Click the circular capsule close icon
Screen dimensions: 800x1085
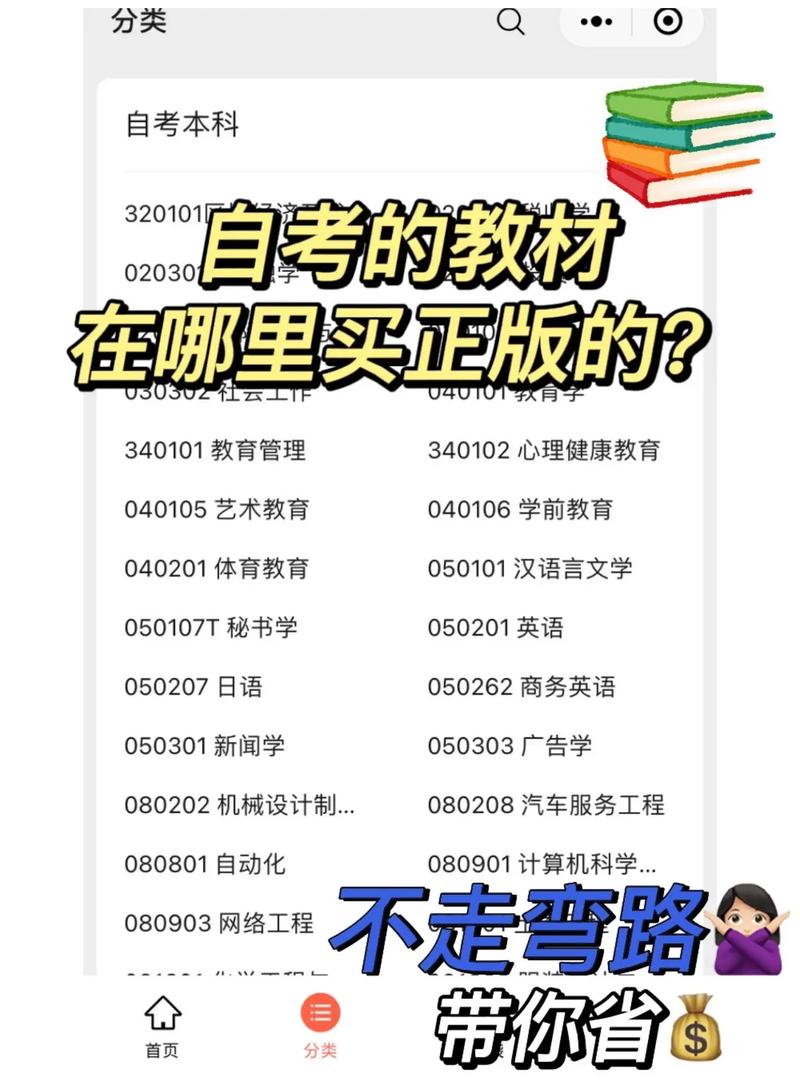coord(670,18)
